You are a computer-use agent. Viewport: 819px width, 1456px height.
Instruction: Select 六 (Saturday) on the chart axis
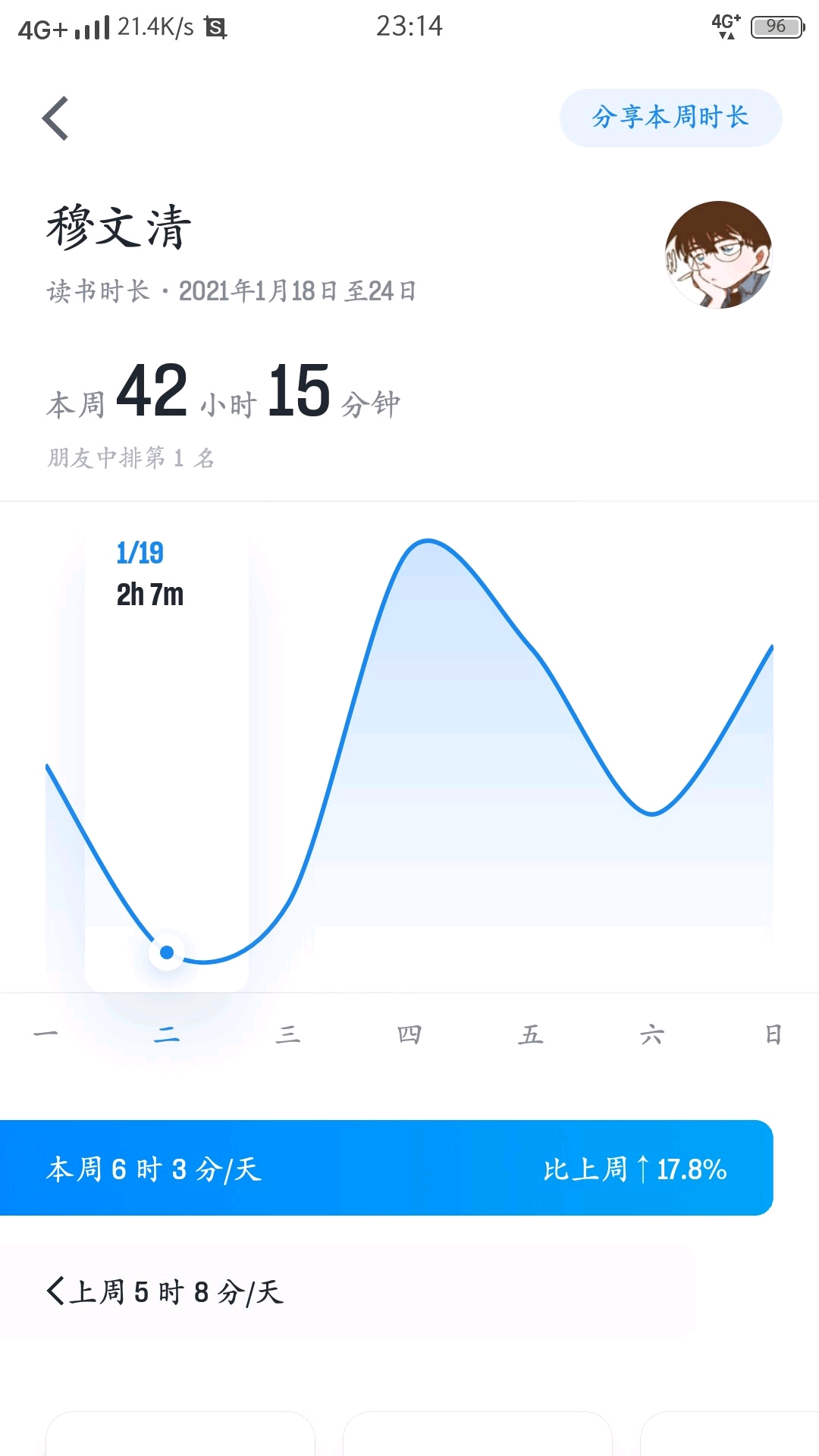point(652,1034)
